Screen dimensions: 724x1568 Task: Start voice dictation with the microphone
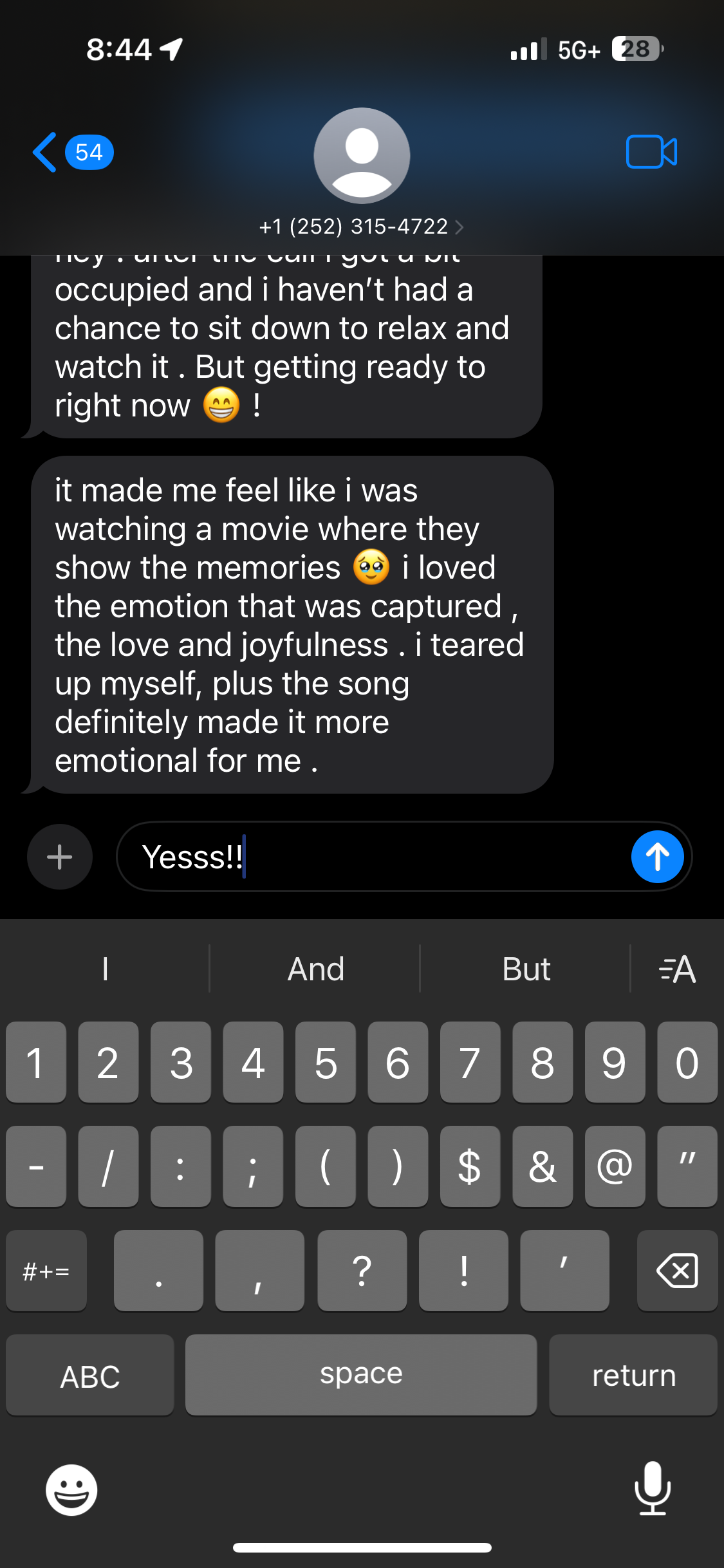coord(653,1488)
